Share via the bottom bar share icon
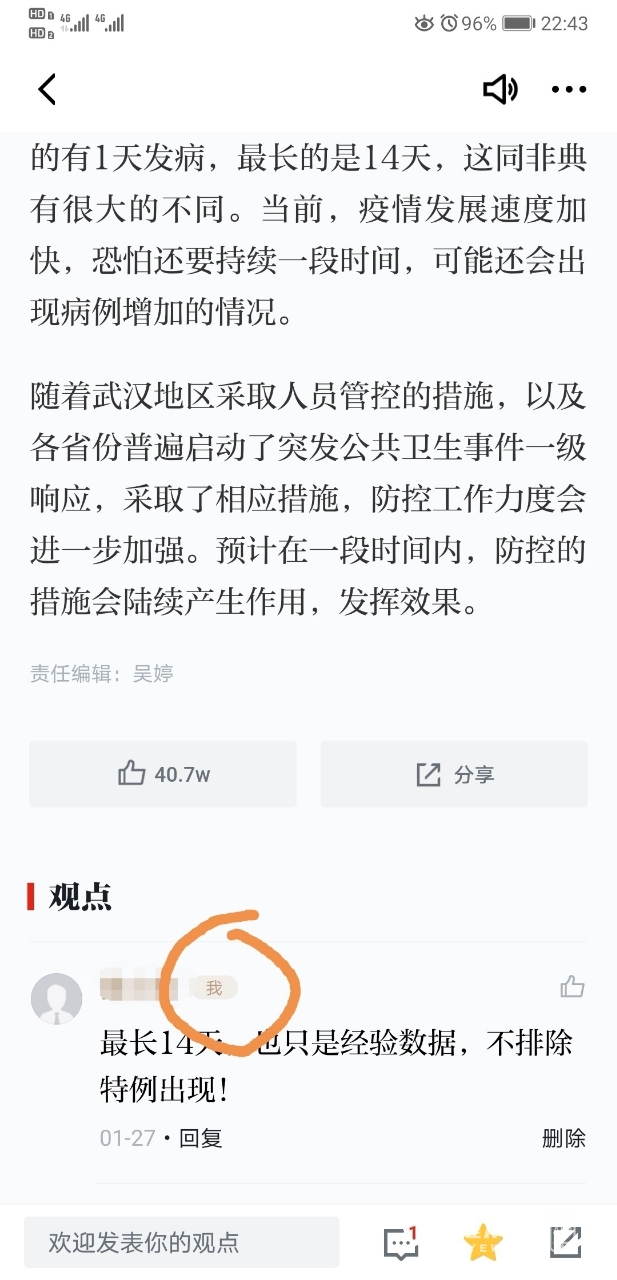The width and height of the screenshot is (617, 1280). [565, 1242]
